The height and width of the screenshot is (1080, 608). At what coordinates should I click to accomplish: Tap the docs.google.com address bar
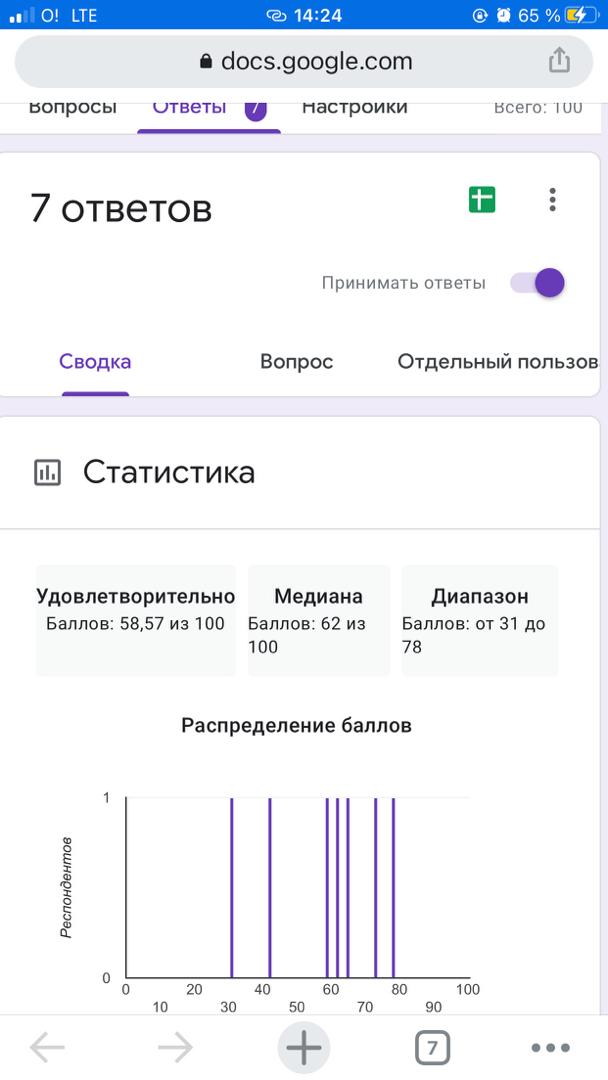click(305, 61)
